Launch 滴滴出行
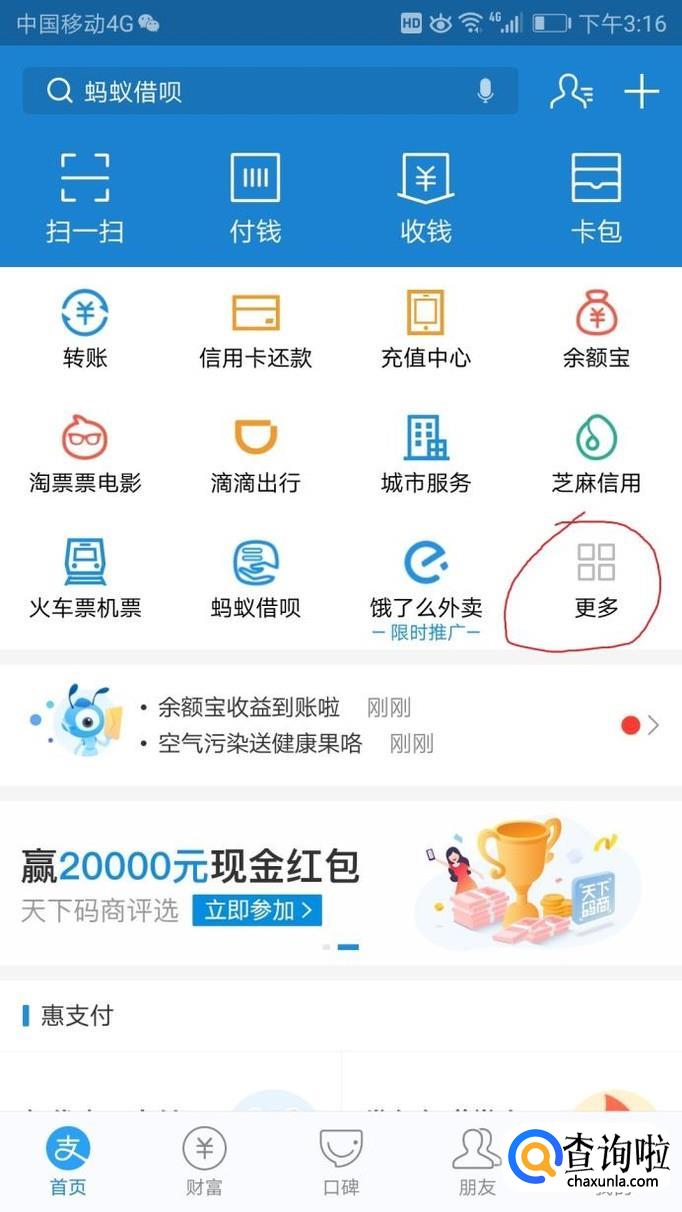 pyautogui.click(x=255, y=454)
